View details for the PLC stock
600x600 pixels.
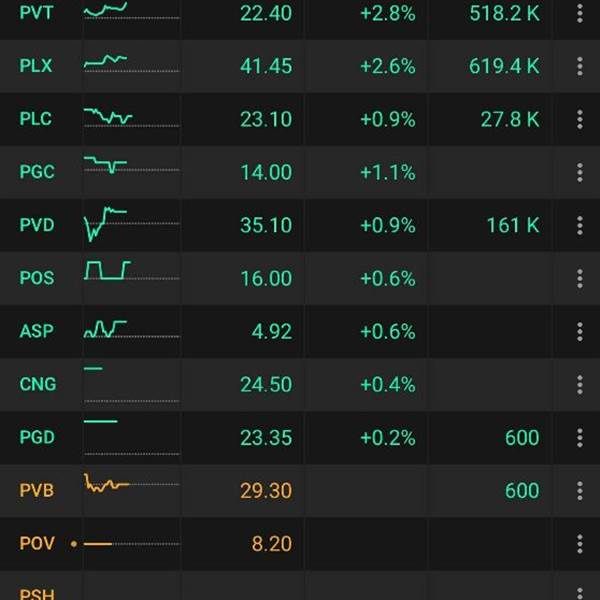[x=36, y=119]
